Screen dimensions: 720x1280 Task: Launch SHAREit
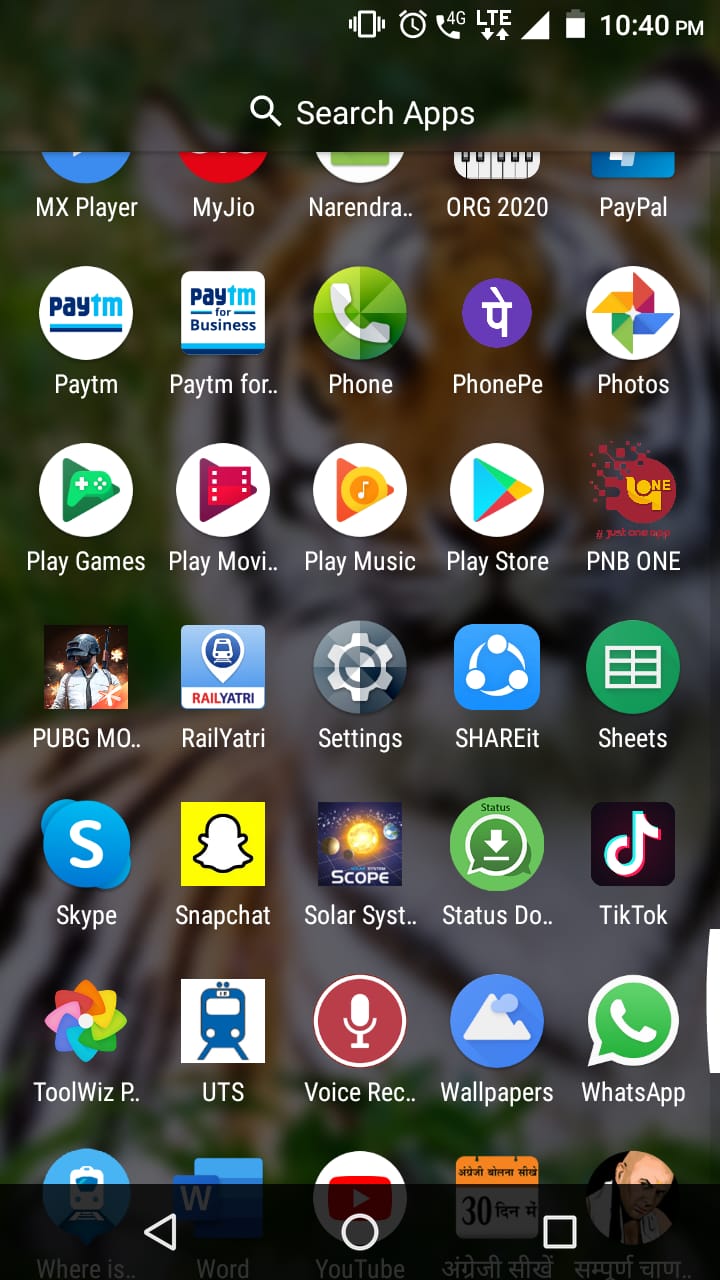coord(497,667)
